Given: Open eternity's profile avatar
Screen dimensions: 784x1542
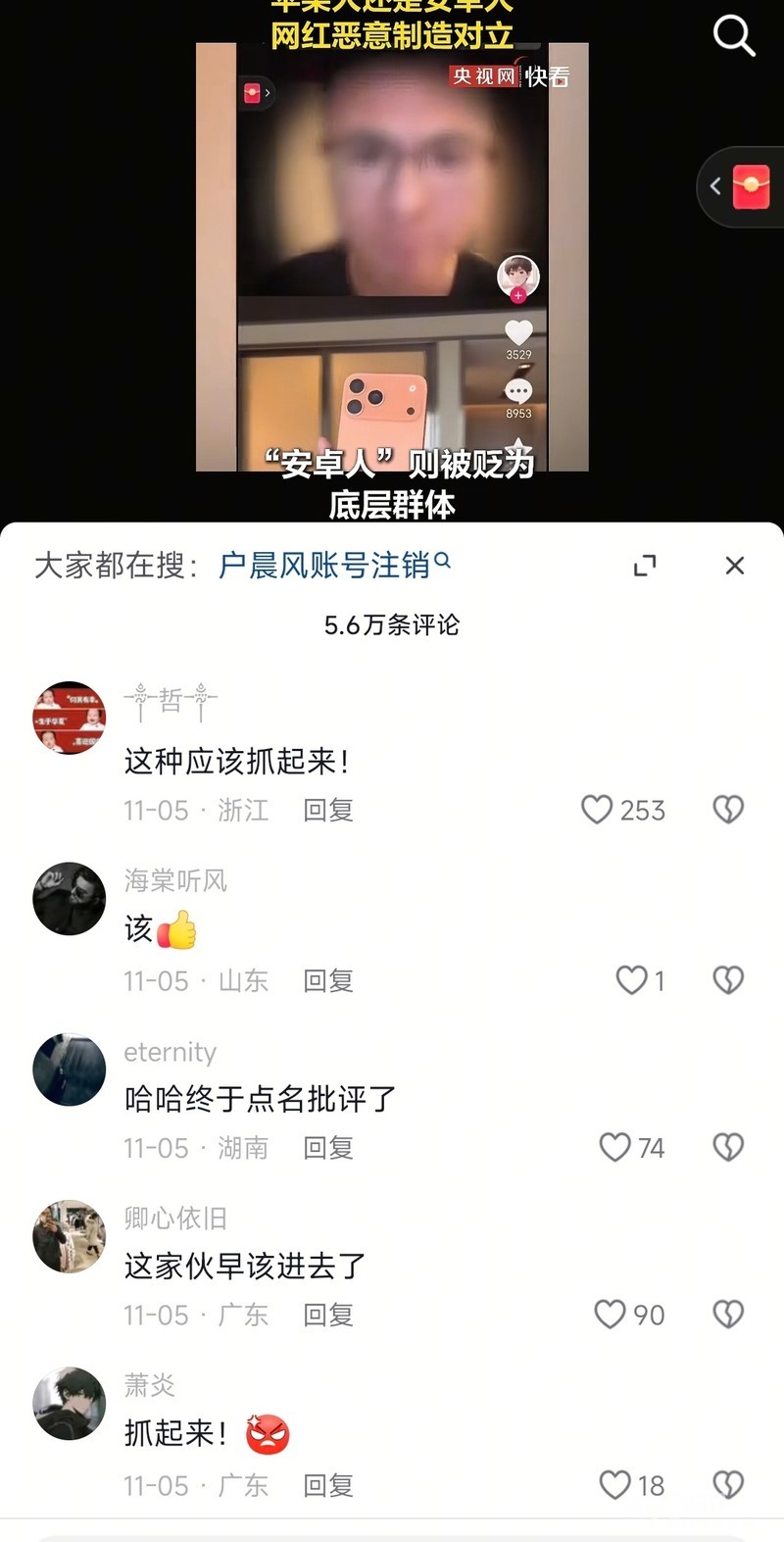Looking at the screenshot, I should point(69,1069).
